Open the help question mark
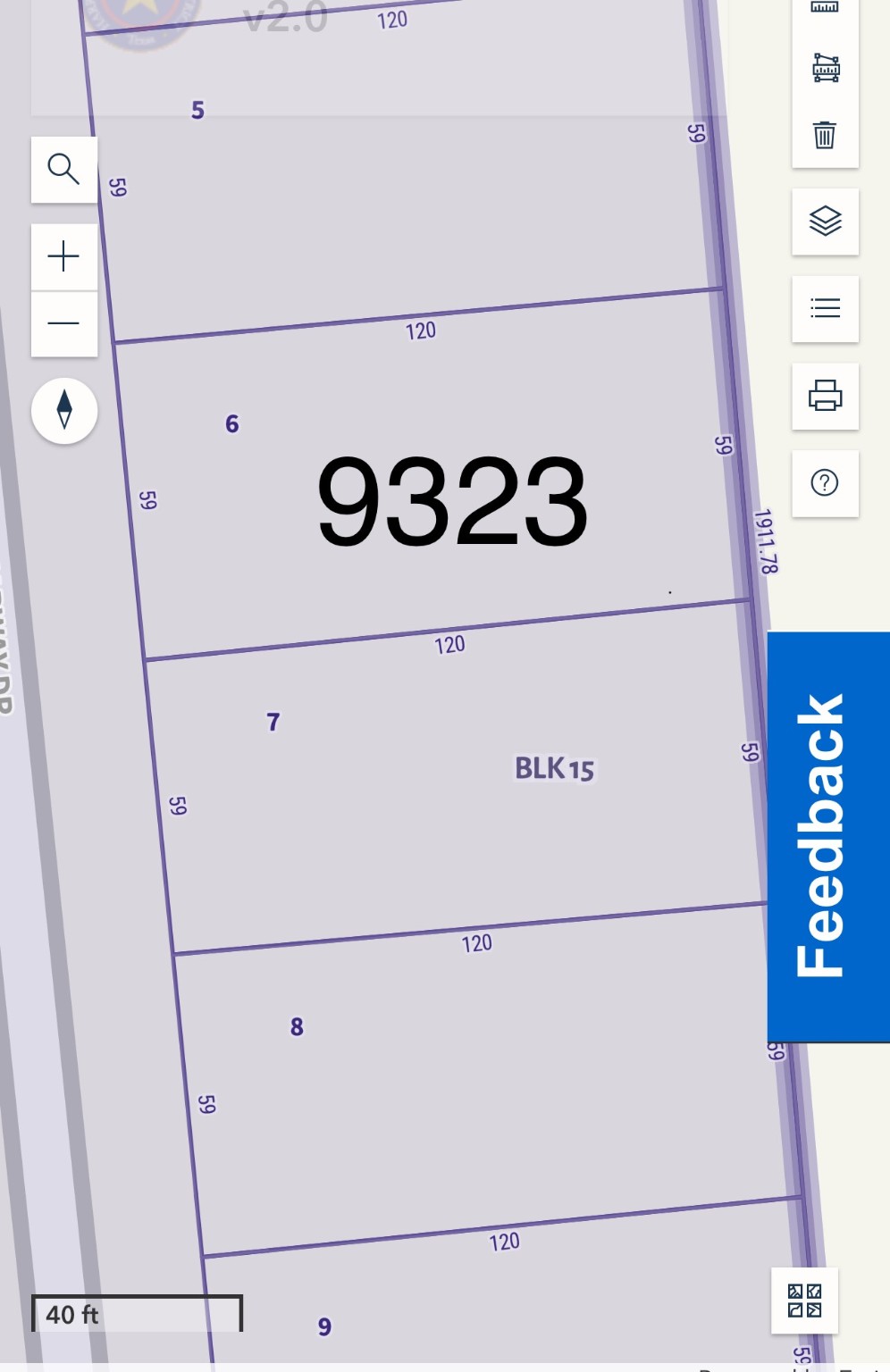Image resolution: width=890 pixels, height=1372 pixels. pyautogui.click(x=825, y=483)
